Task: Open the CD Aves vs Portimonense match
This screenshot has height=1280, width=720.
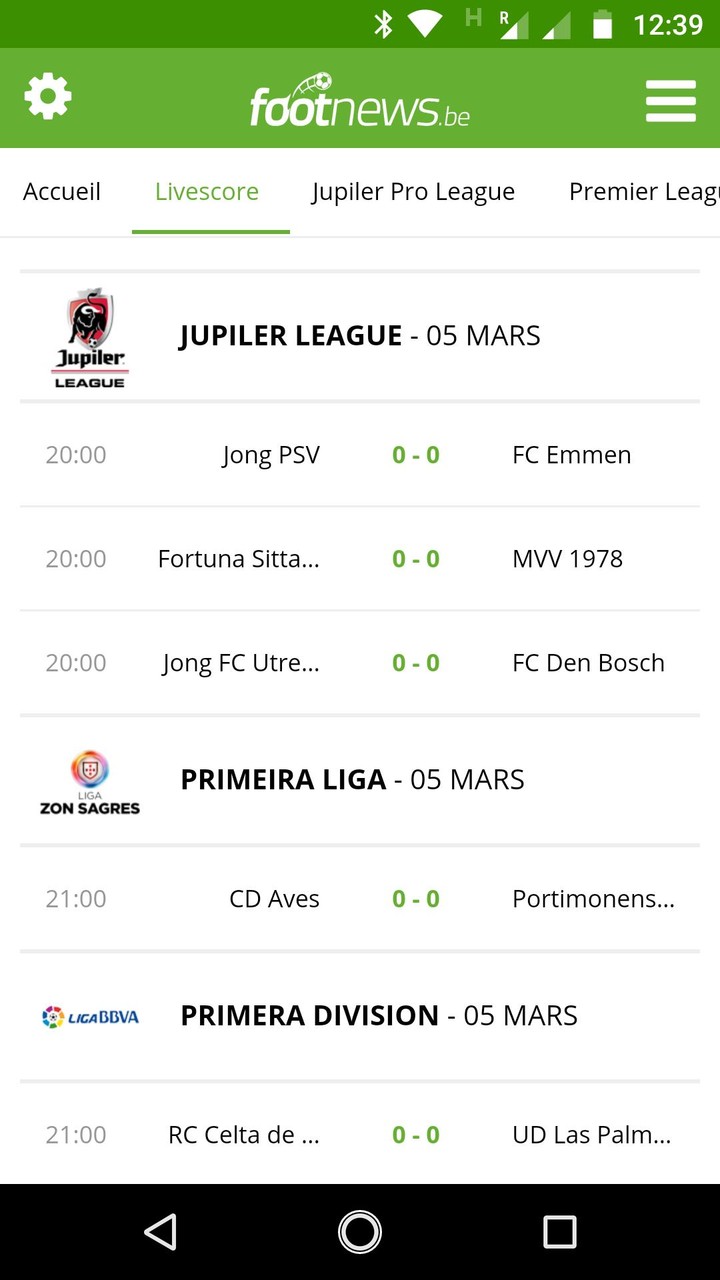Action: (x=360, y=899)
